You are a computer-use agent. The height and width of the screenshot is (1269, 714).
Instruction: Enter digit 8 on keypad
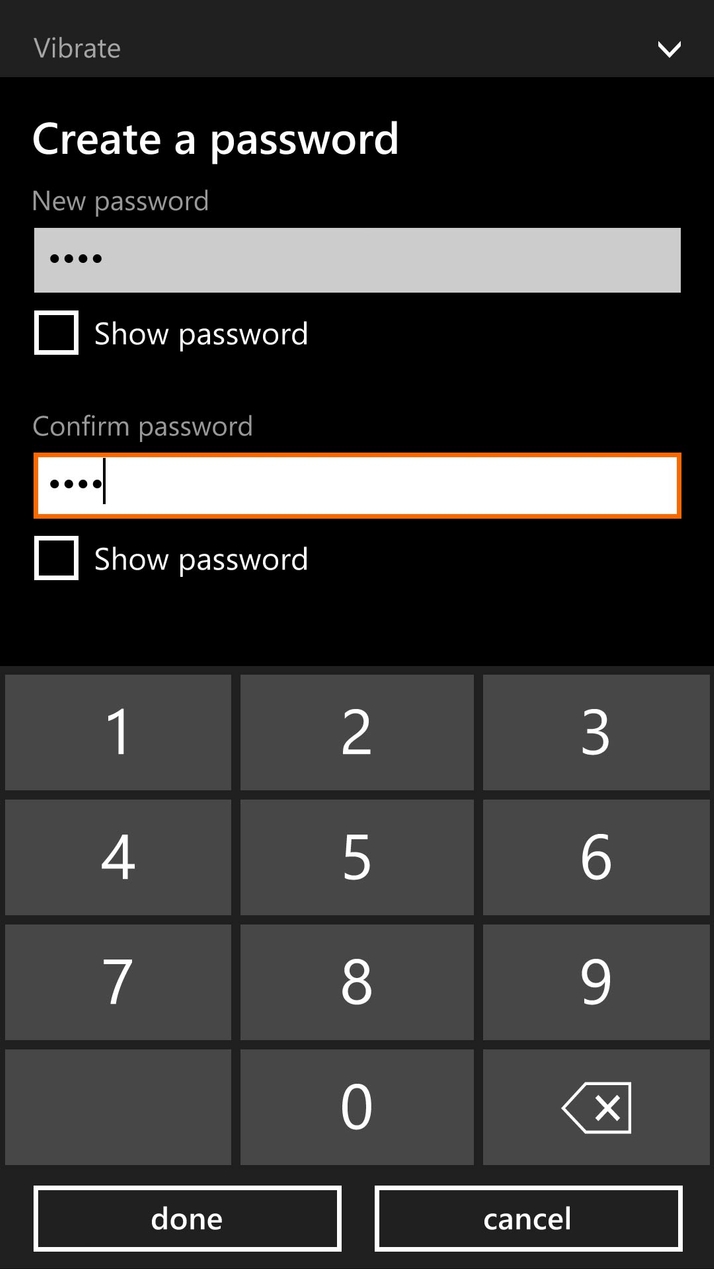click(x=357, y=982)
